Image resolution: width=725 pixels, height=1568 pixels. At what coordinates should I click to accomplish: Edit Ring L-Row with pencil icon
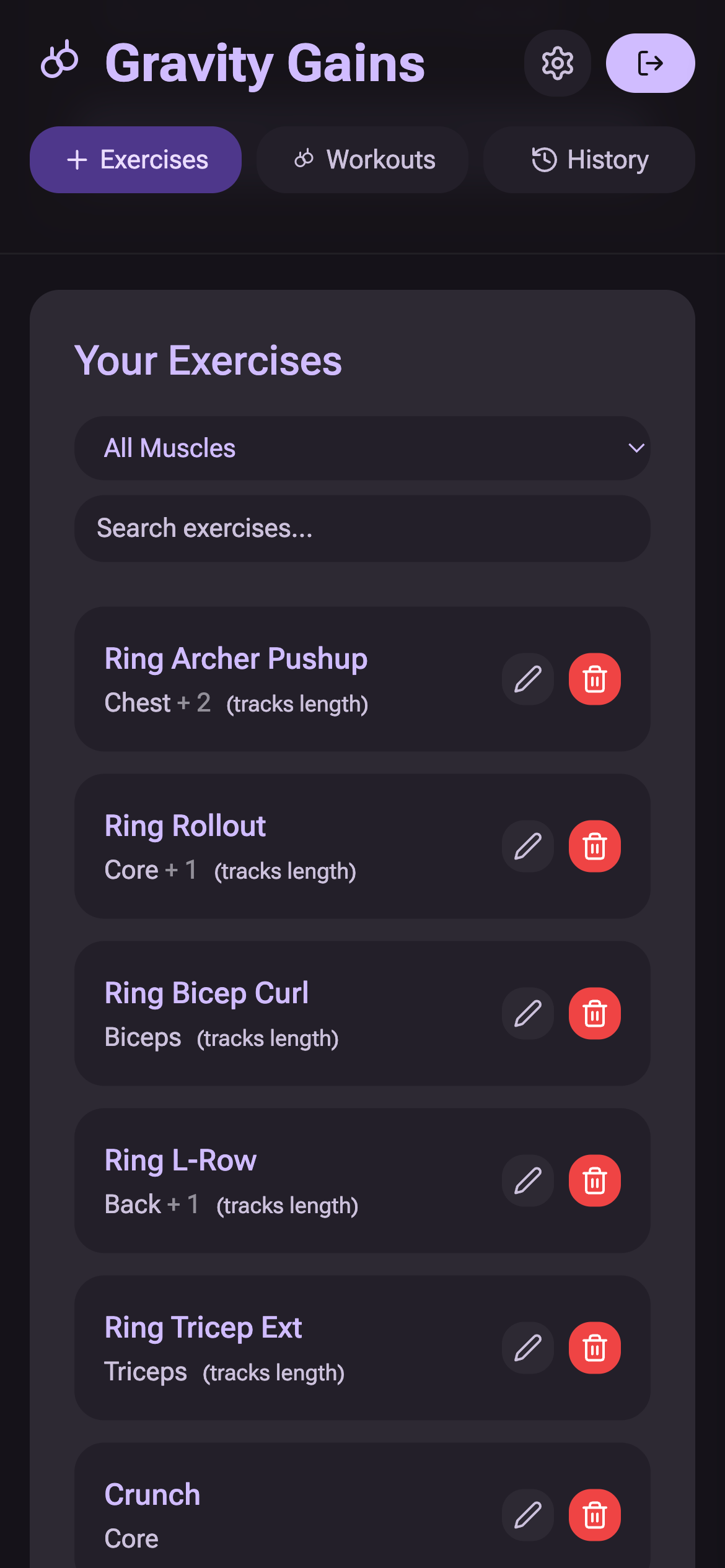pyautogui.click(x=527, y=1181)
